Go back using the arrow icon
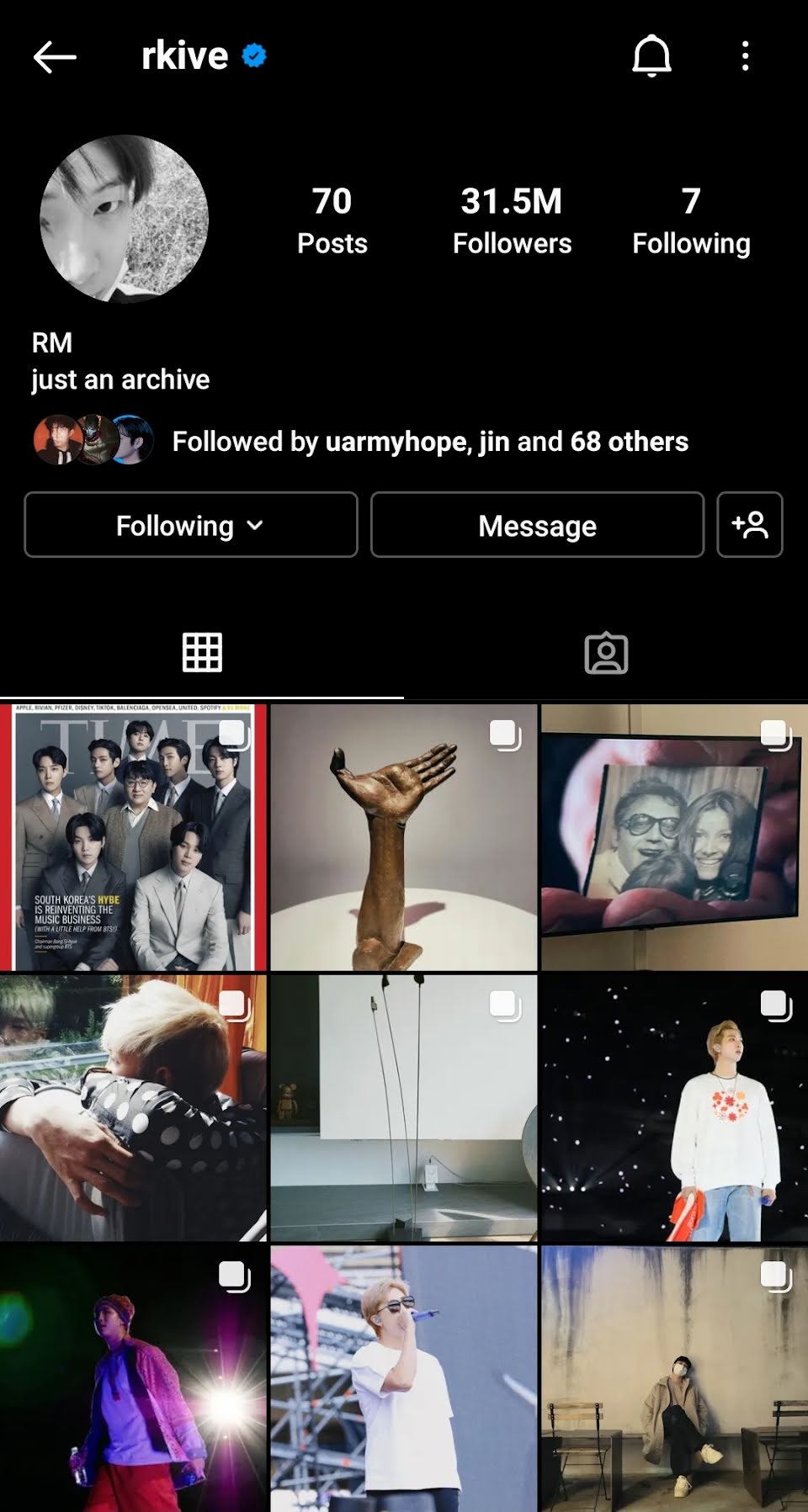The width and height of the screenshot is (808, 1512). (x=55, y=57)
